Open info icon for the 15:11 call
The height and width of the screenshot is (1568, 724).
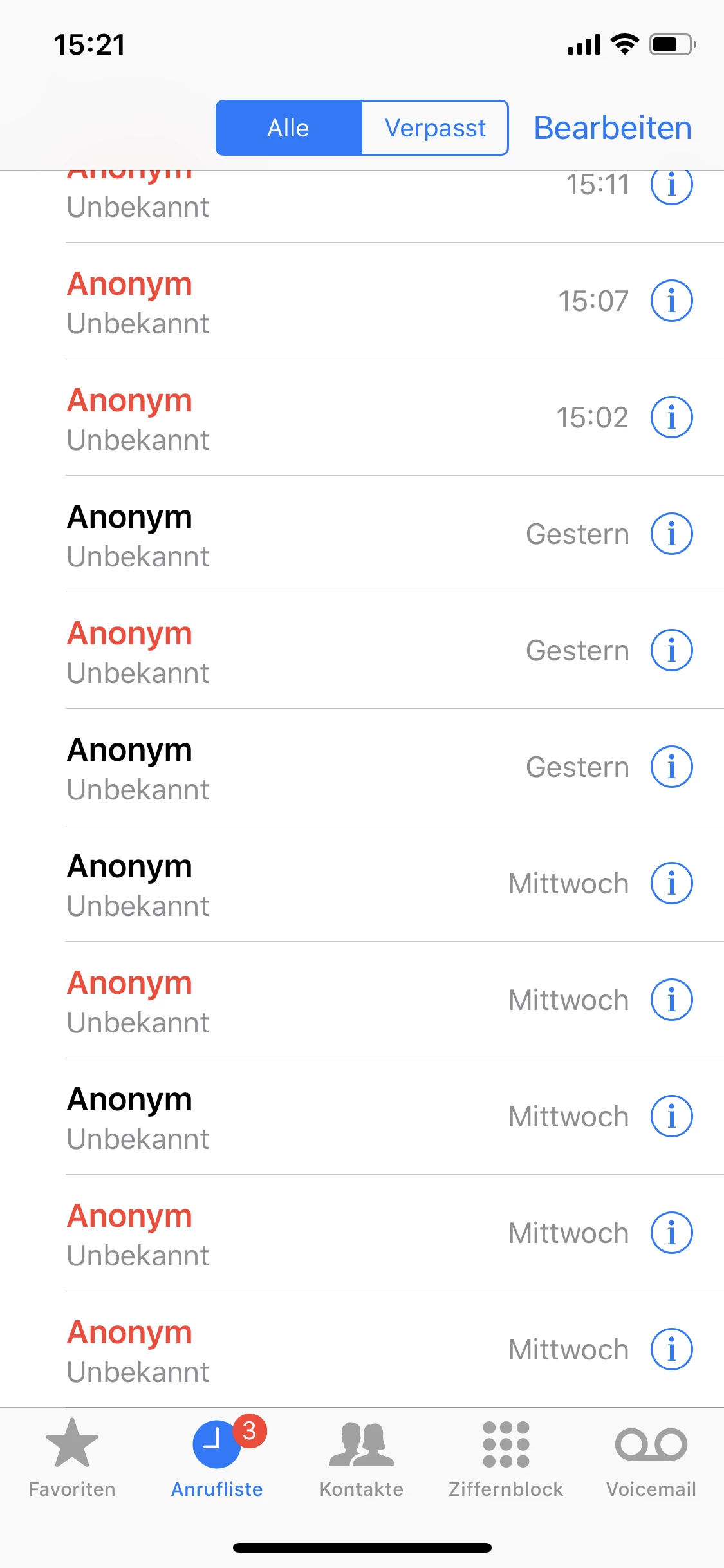click(671, 186)
